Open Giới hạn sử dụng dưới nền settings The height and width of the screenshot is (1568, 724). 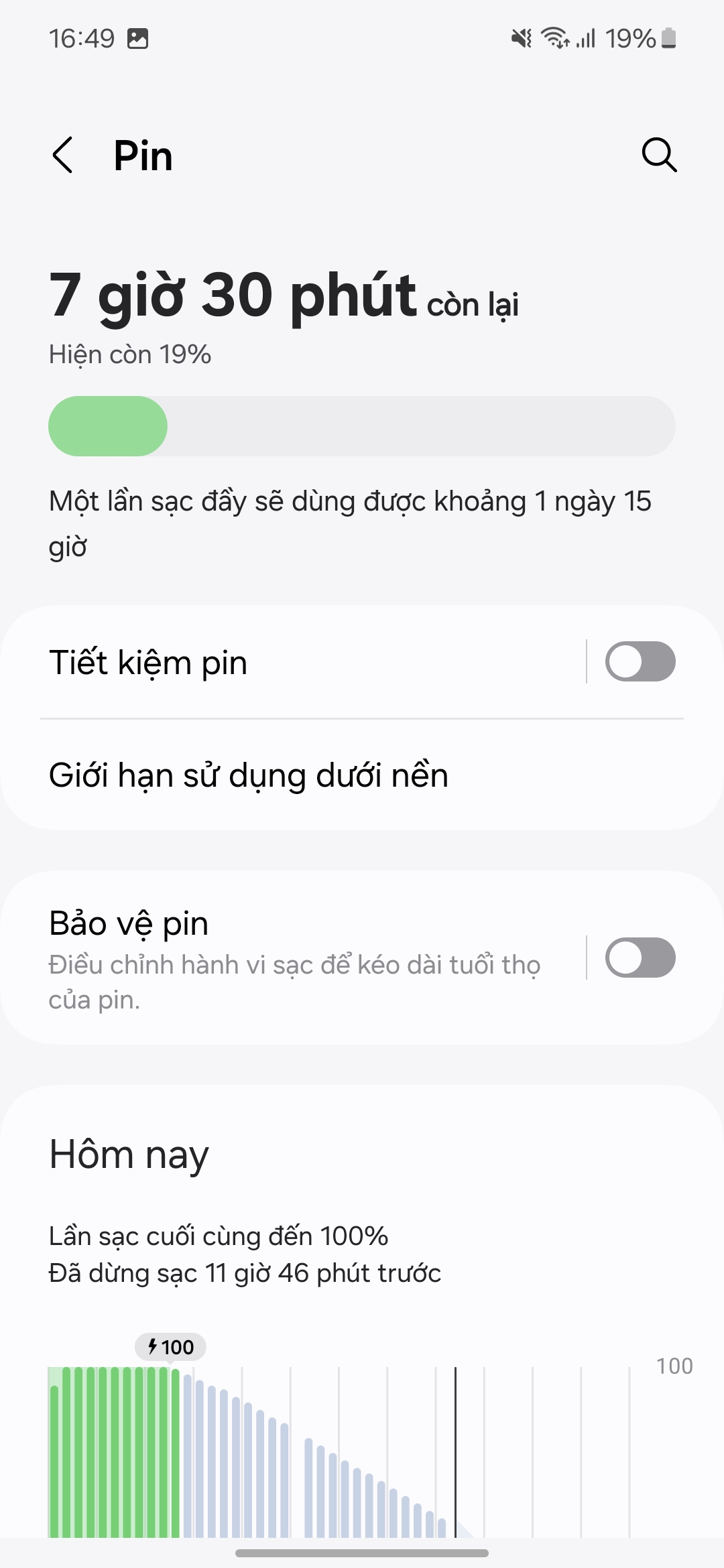[x=249, y=775]
